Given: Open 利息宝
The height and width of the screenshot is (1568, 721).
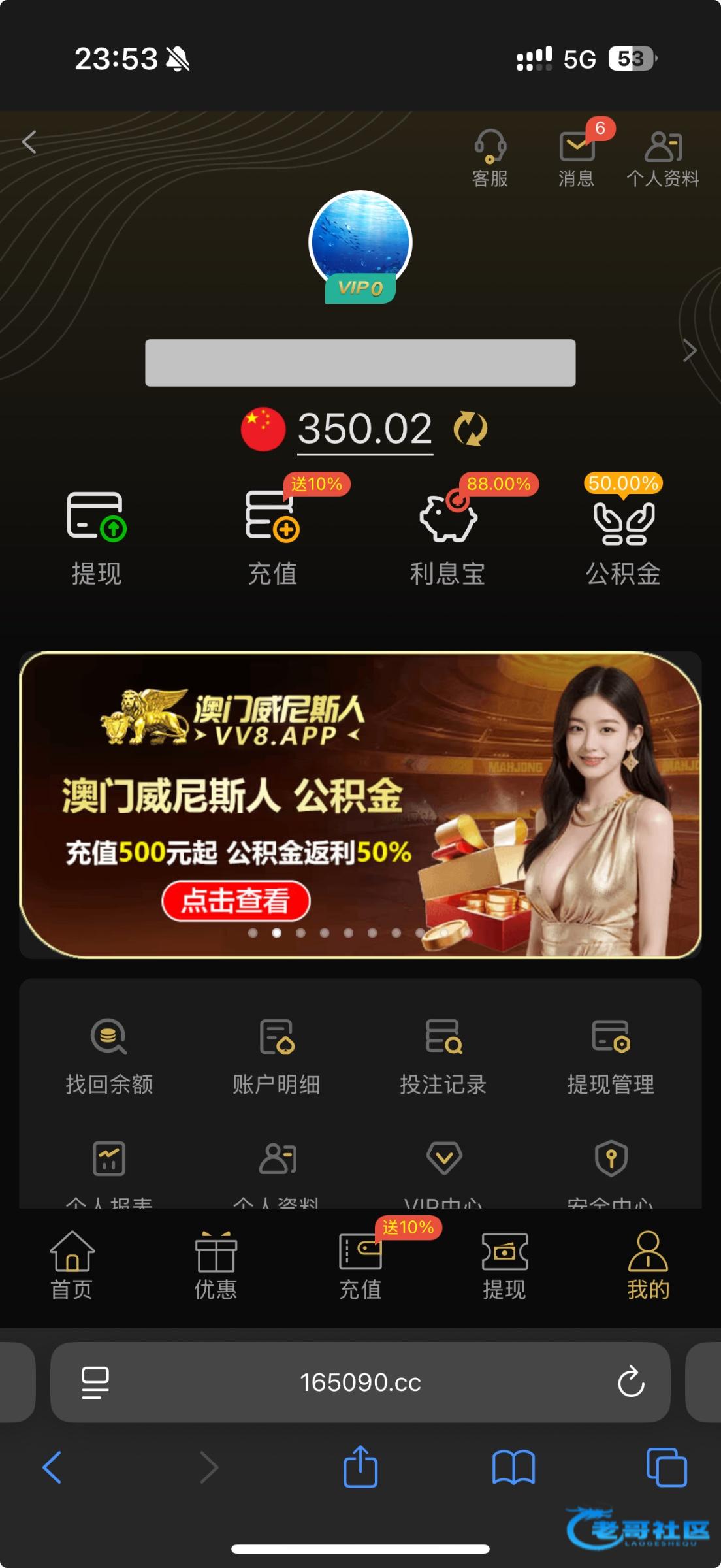Looking at the screenshot, I should (447, 537).
